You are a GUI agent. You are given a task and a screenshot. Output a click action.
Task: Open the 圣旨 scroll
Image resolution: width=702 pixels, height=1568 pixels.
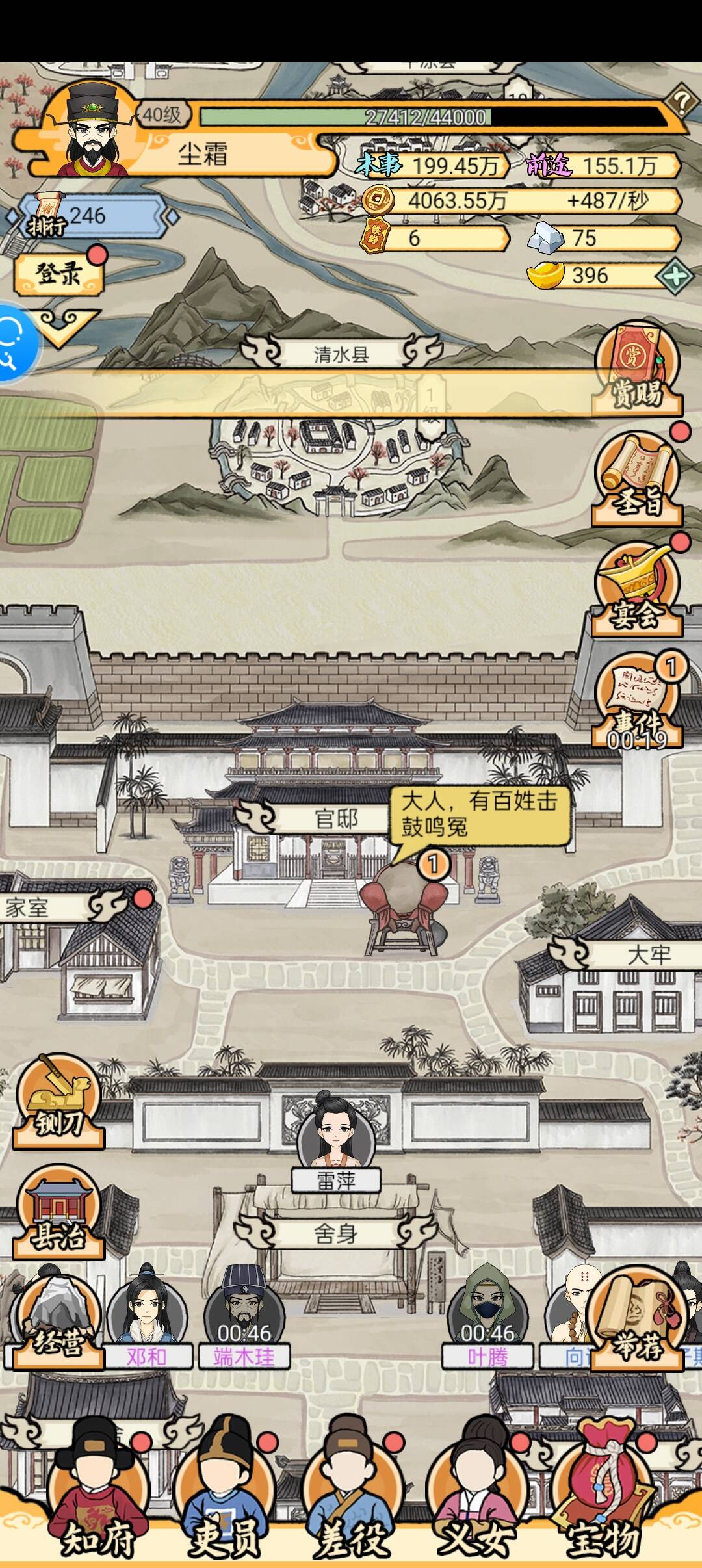coord(637,480)
